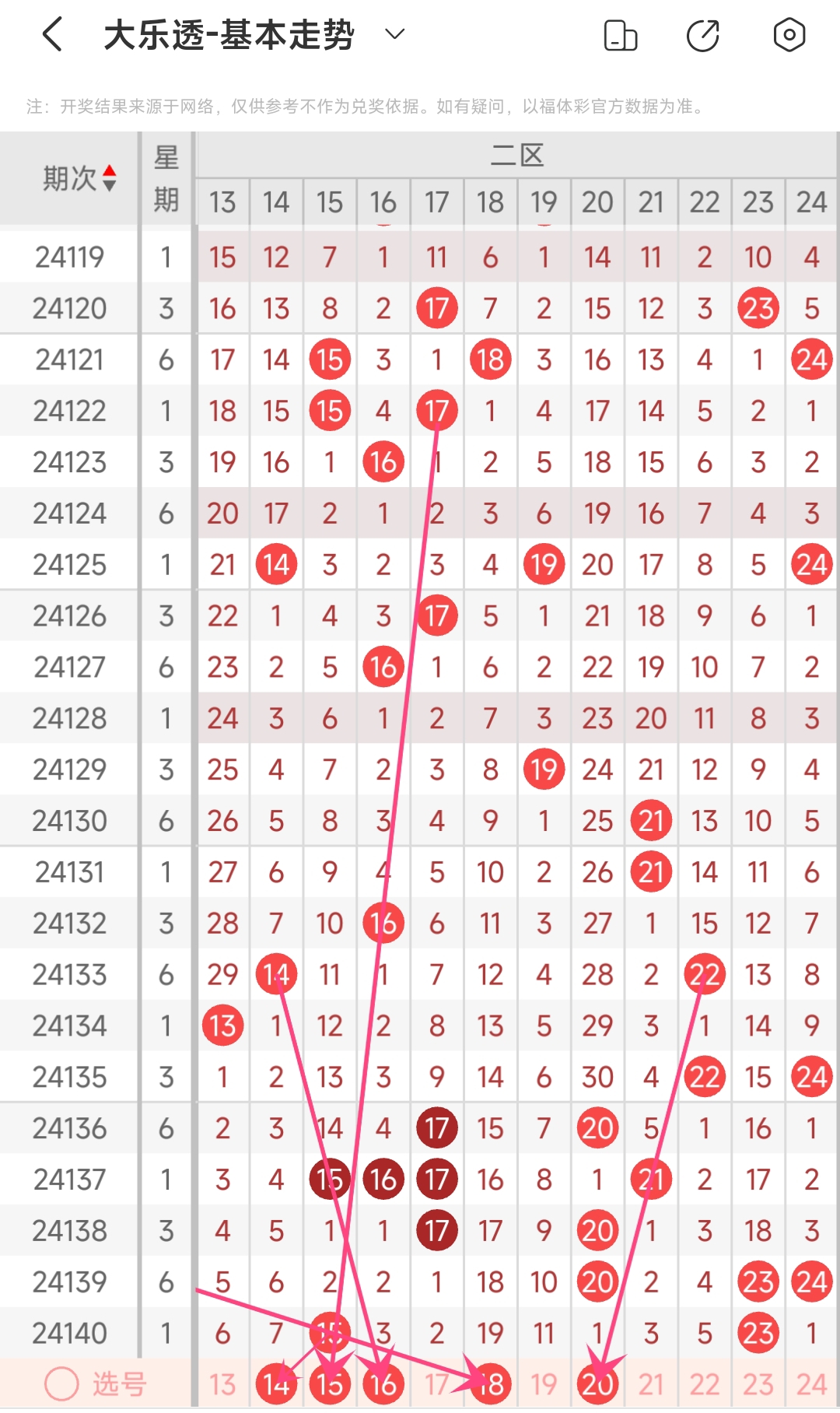Open the chart settings

789,35
